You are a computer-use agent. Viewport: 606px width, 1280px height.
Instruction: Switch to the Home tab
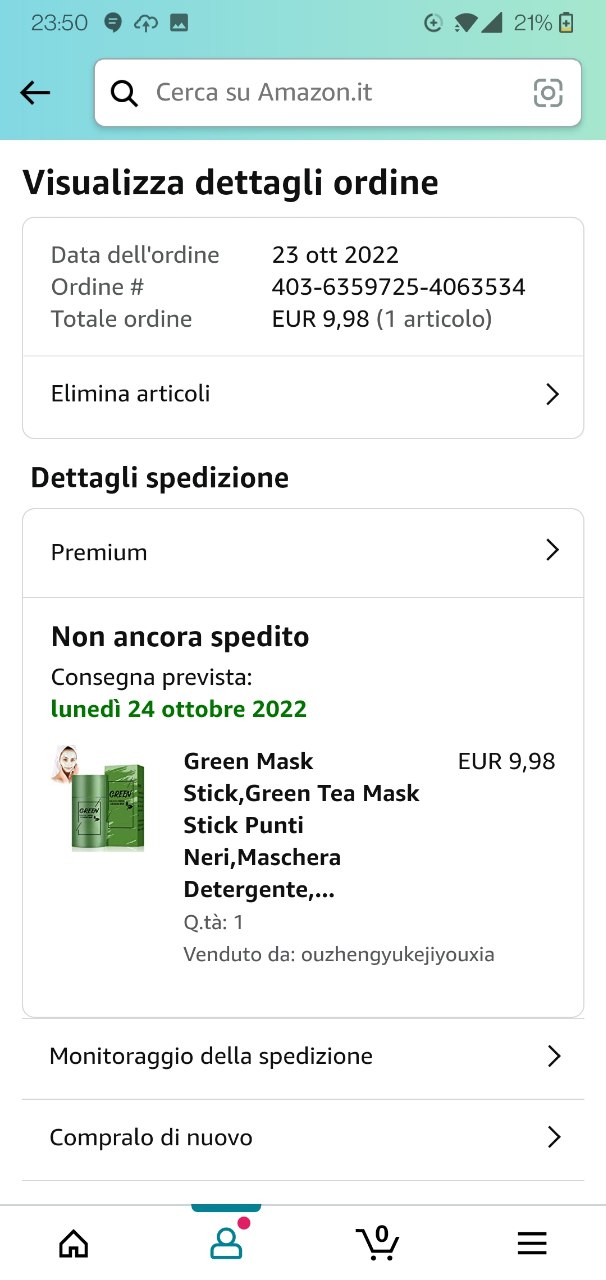[74, 1243]
